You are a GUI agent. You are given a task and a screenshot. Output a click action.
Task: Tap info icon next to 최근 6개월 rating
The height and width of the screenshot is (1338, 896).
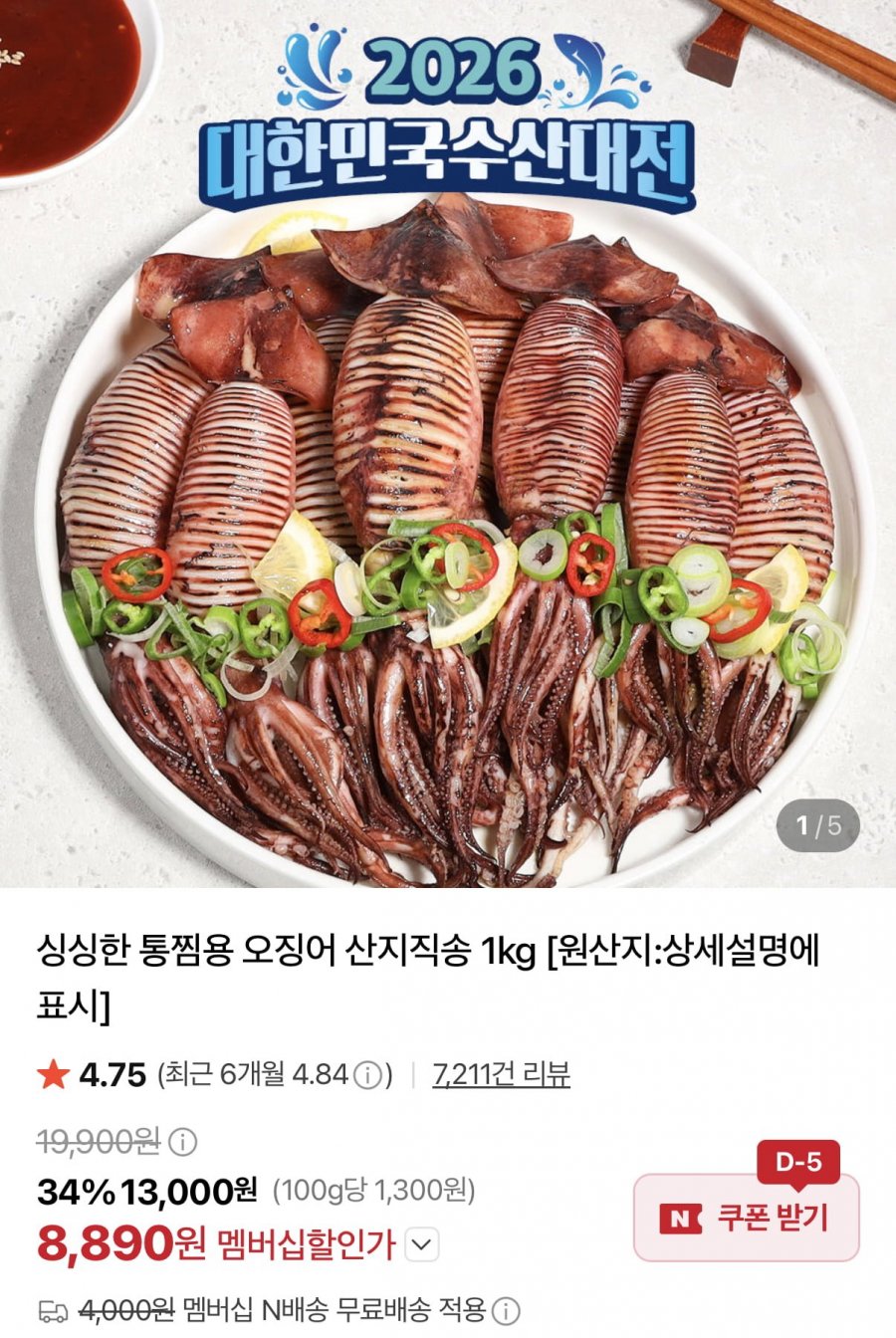(x=368, y=1075)
